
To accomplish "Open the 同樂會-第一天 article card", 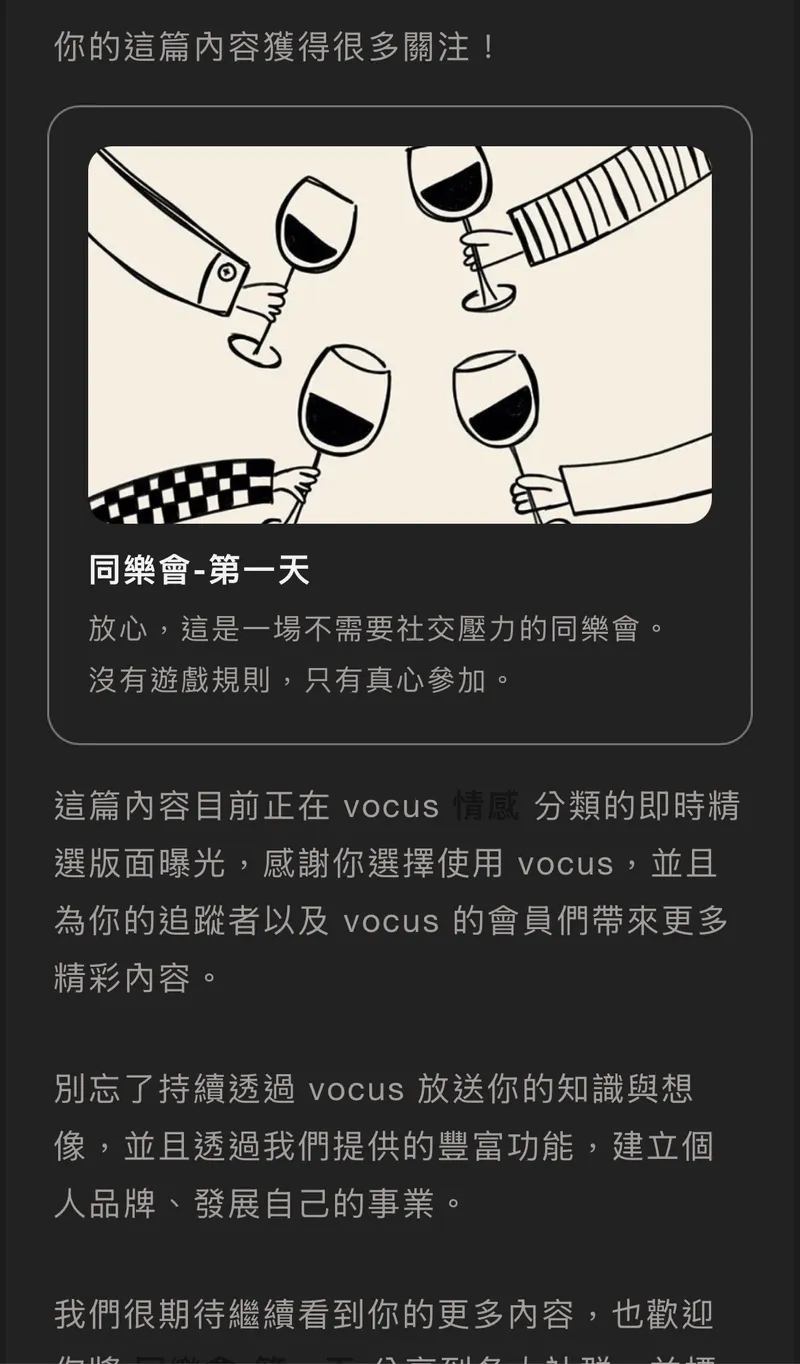I will pos(399,425).
